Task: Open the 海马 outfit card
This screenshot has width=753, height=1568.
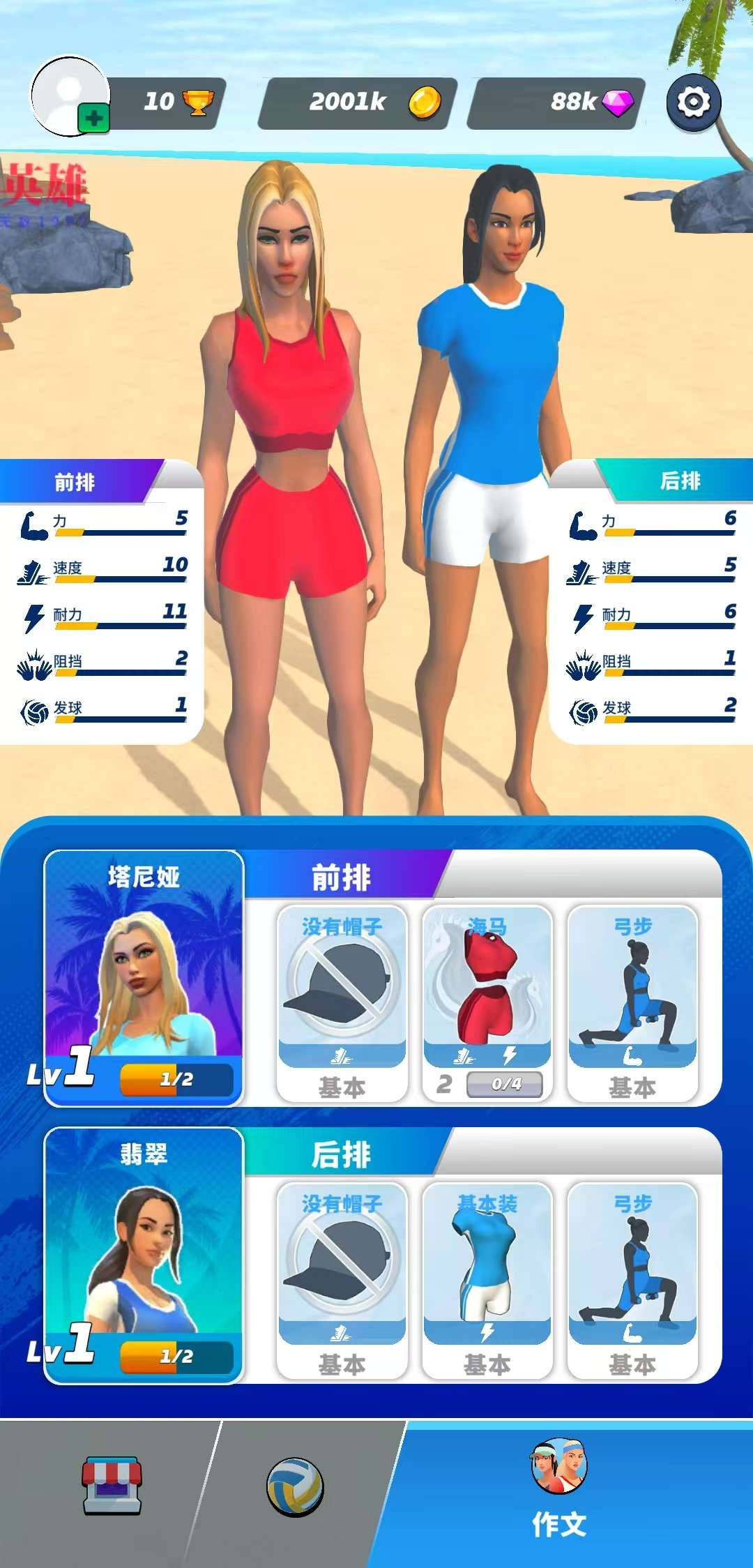Action: [x=487, y=1002]
